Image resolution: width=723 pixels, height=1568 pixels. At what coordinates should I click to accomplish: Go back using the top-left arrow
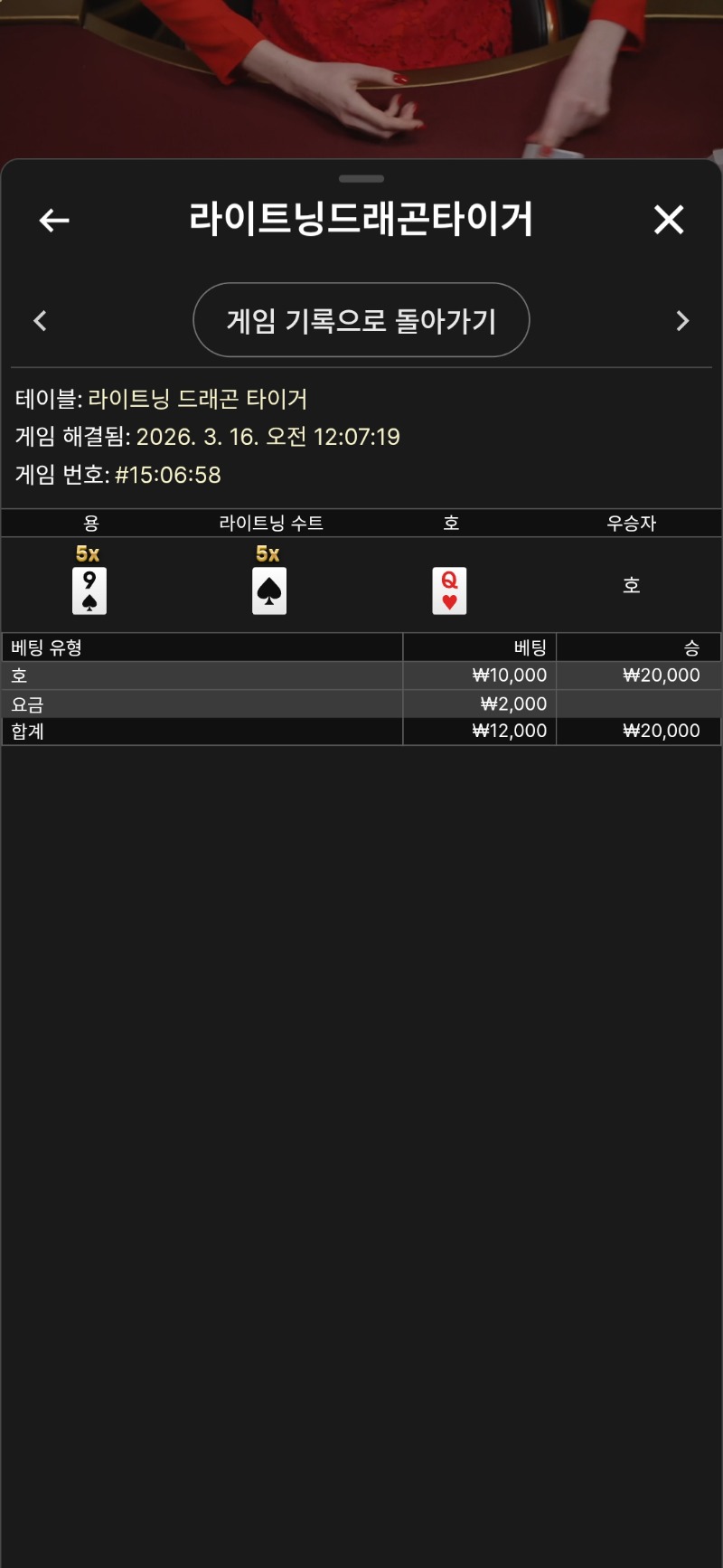tap(54, 220)
